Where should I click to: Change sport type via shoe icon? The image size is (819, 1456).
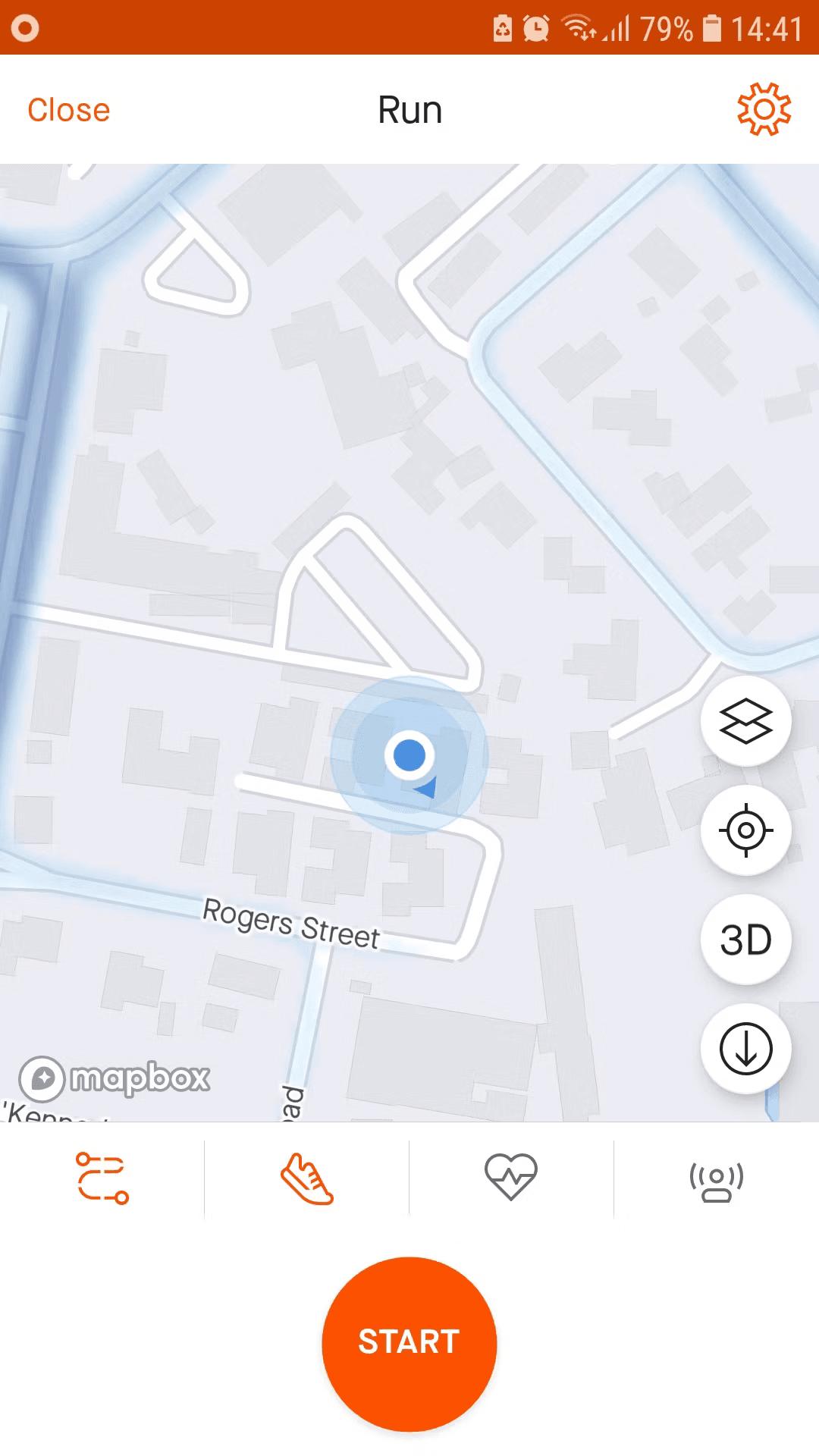(x=306, y=1178)
